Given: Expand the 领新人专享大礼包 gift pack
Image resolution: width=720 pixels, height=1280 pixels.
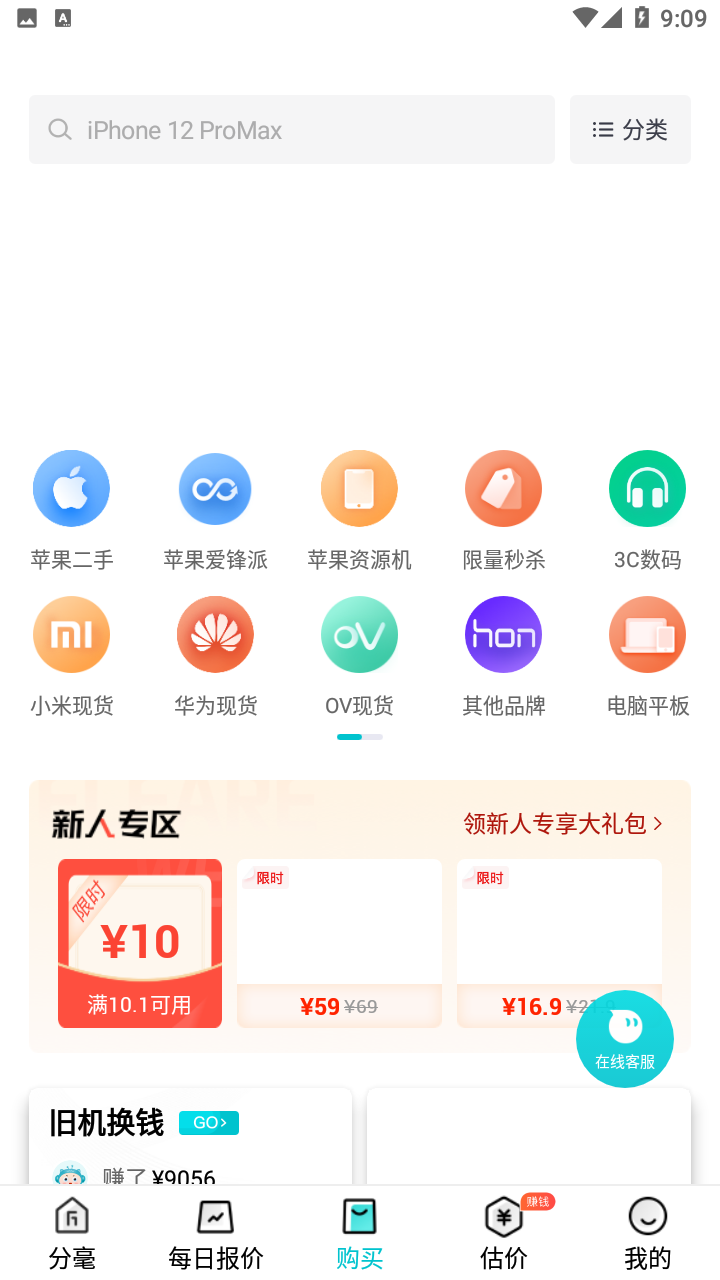Looking at the screenshot, I should click(565, 823).
